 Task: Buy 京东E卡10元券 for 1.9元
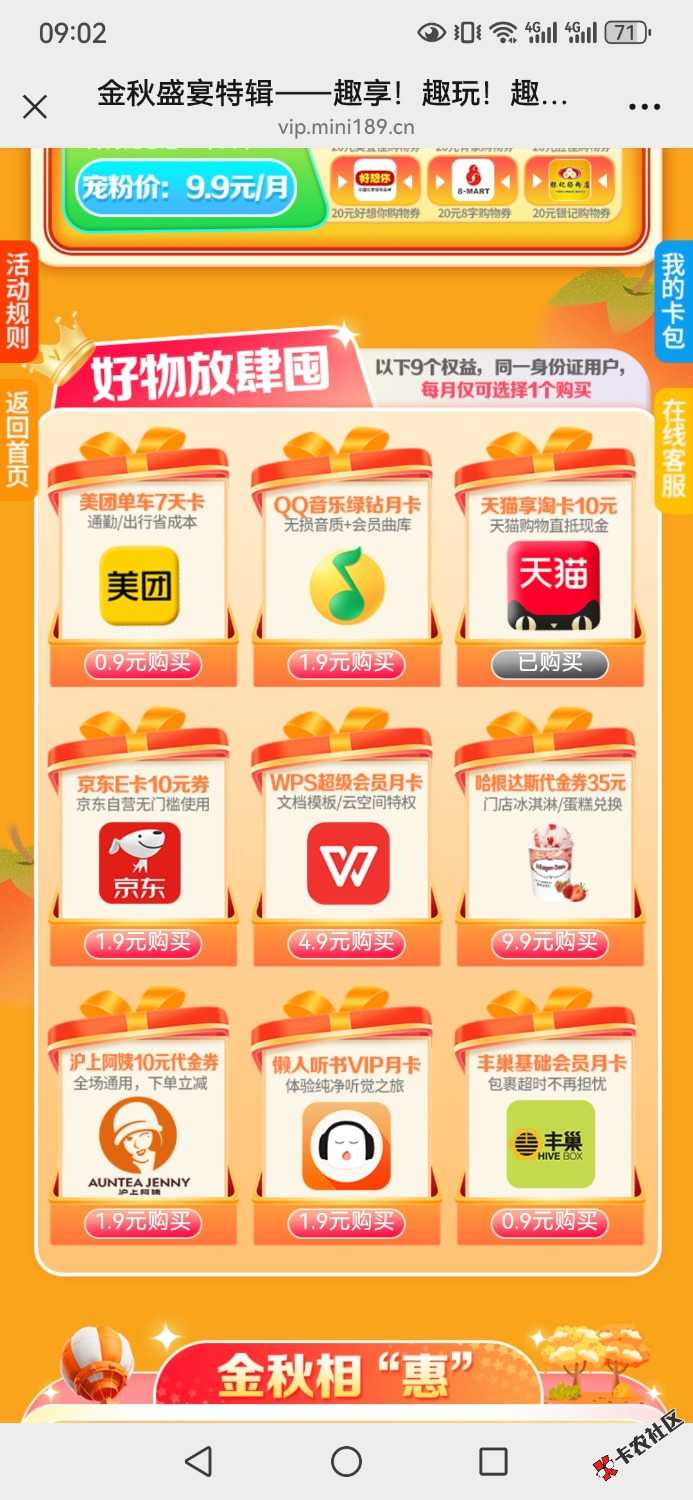(143, 942)
